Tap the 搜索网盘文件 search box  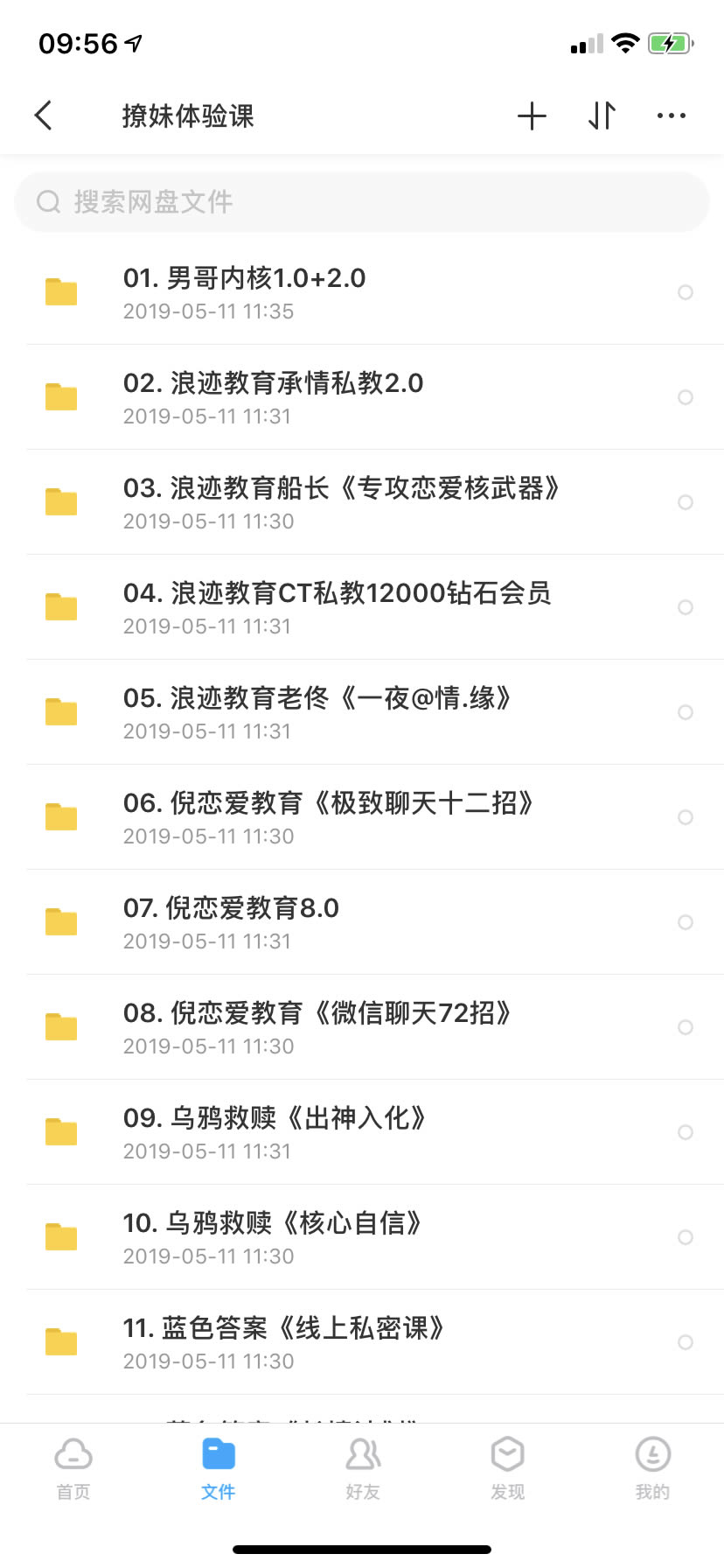[x=362, y=202]
